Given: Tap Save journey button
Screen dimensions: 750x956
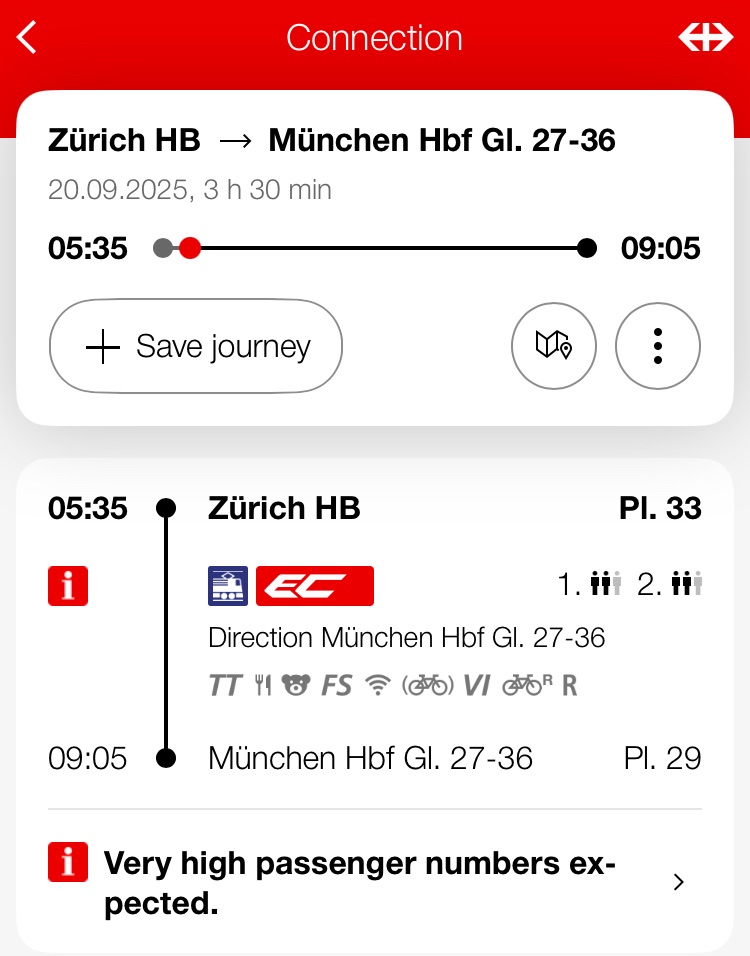Looking at the screenshot, I should (x=196, y=347).
